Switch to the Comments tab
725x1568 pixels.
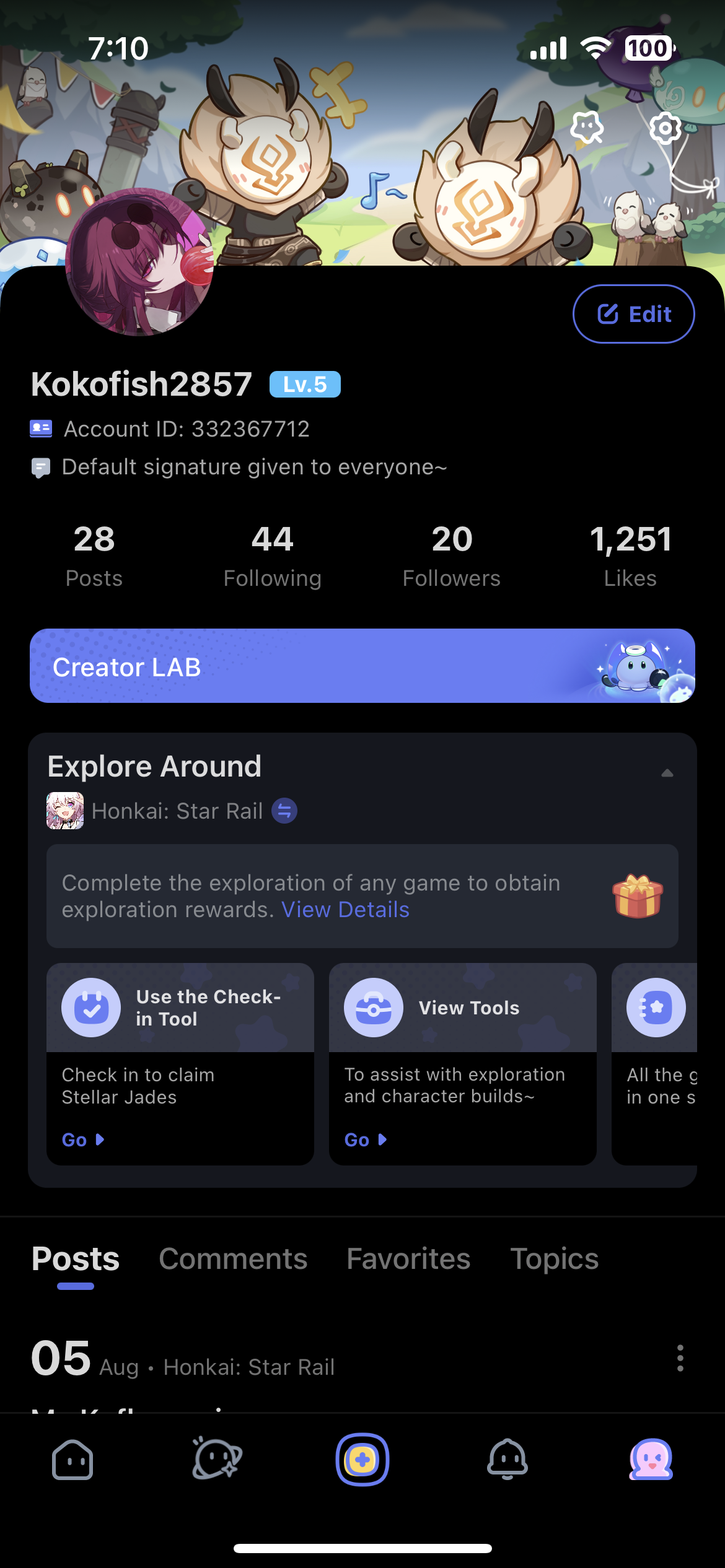(x=233, y=1259)
